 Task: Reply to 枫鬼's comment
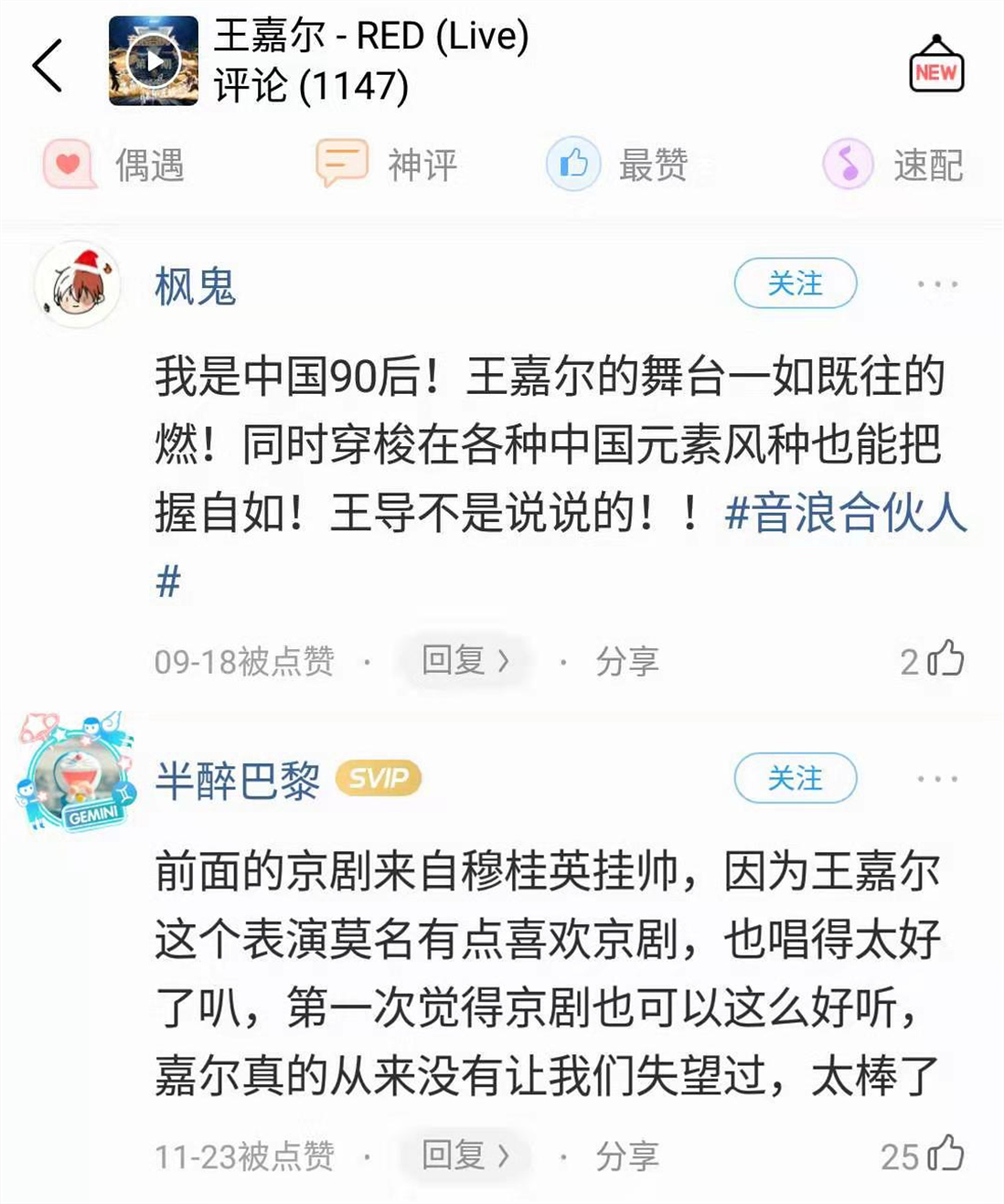point(465,660)
